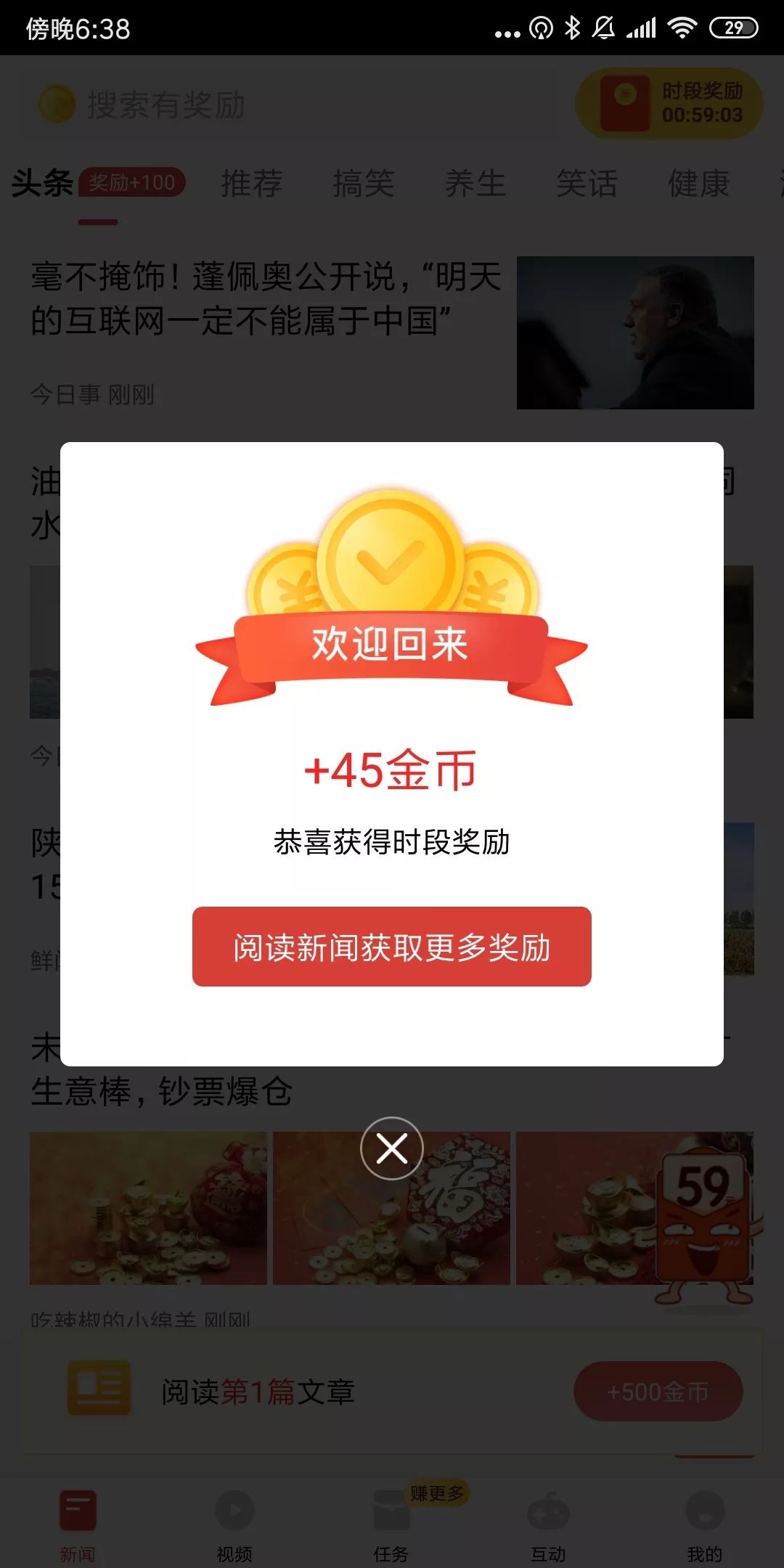Tap the floating 59 red envelope mascot
The image size is (784, 1568).
tap(706, 1220)
